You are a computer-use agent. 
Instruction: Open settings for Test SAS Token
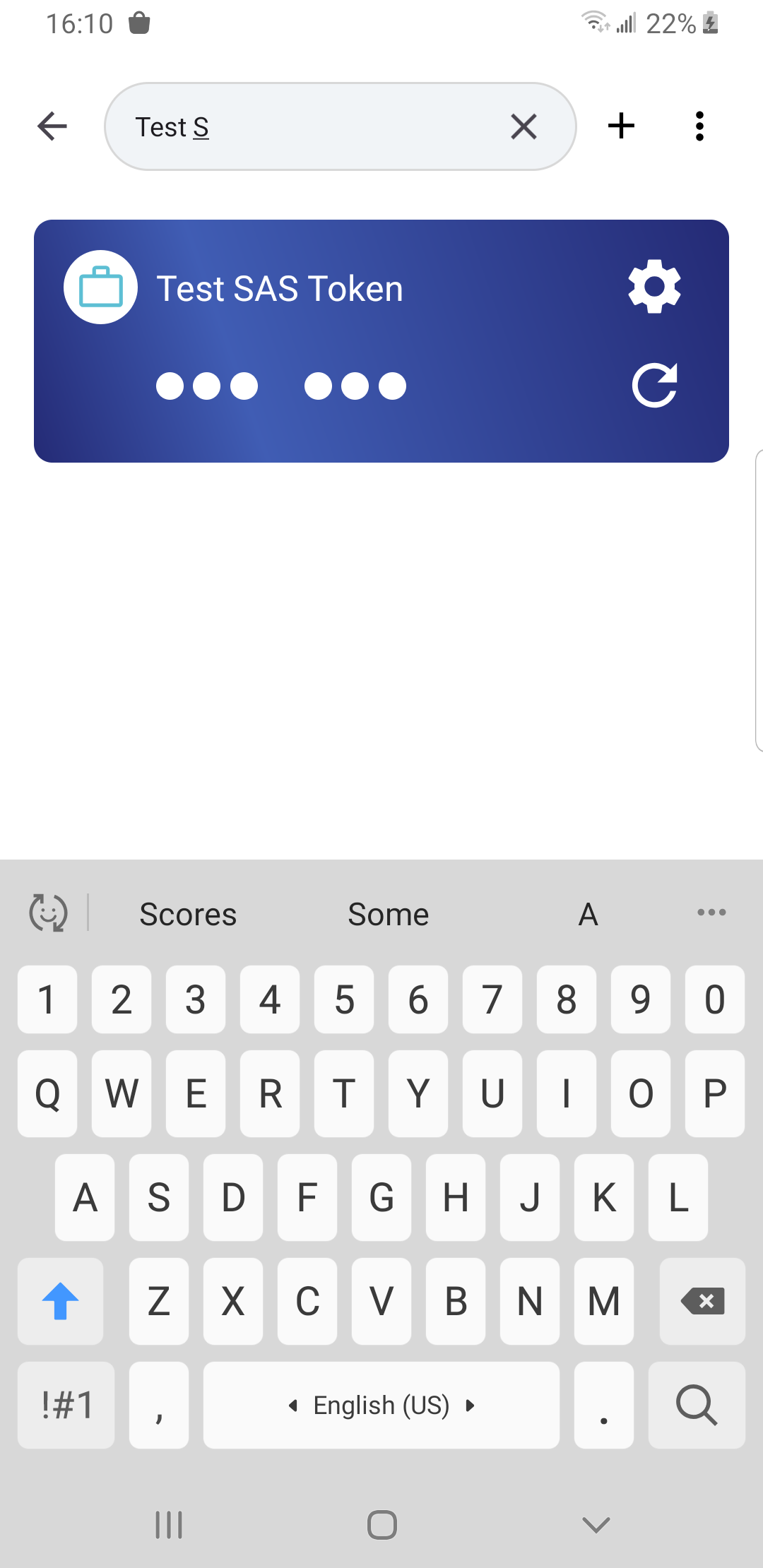(654, 286)
